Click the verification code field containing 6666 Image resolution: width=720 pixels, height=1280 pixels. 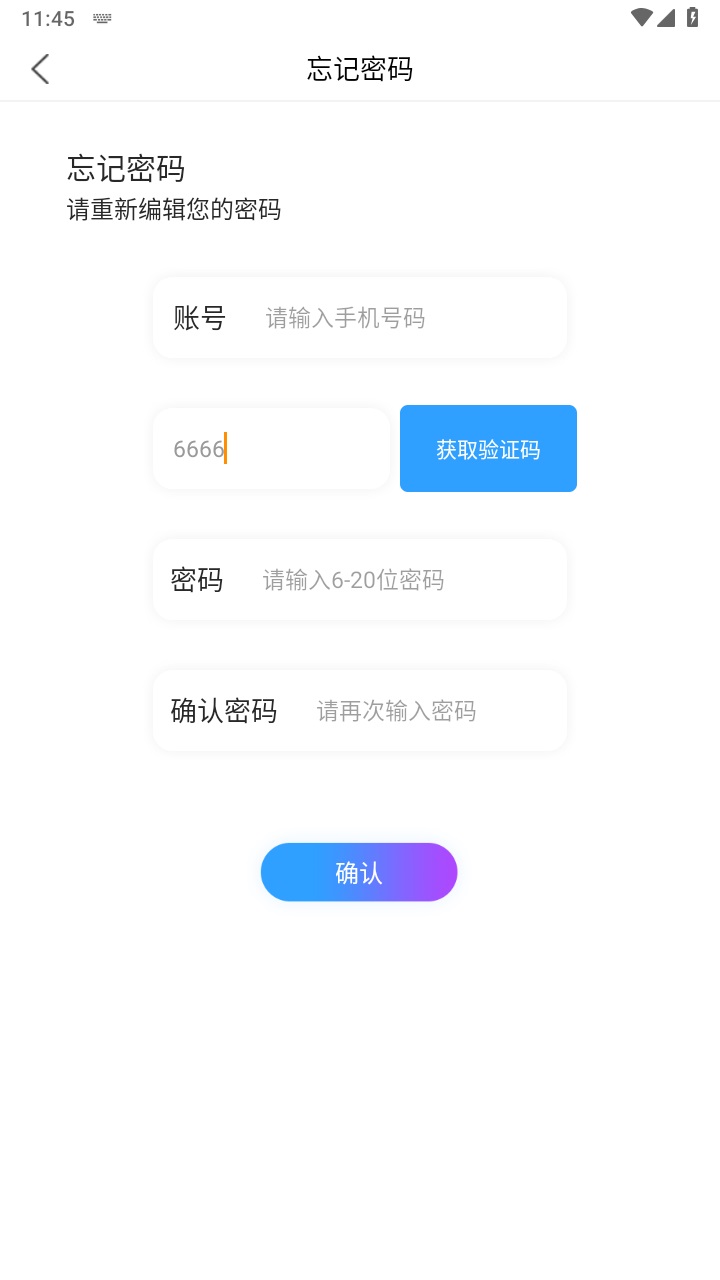271,448
